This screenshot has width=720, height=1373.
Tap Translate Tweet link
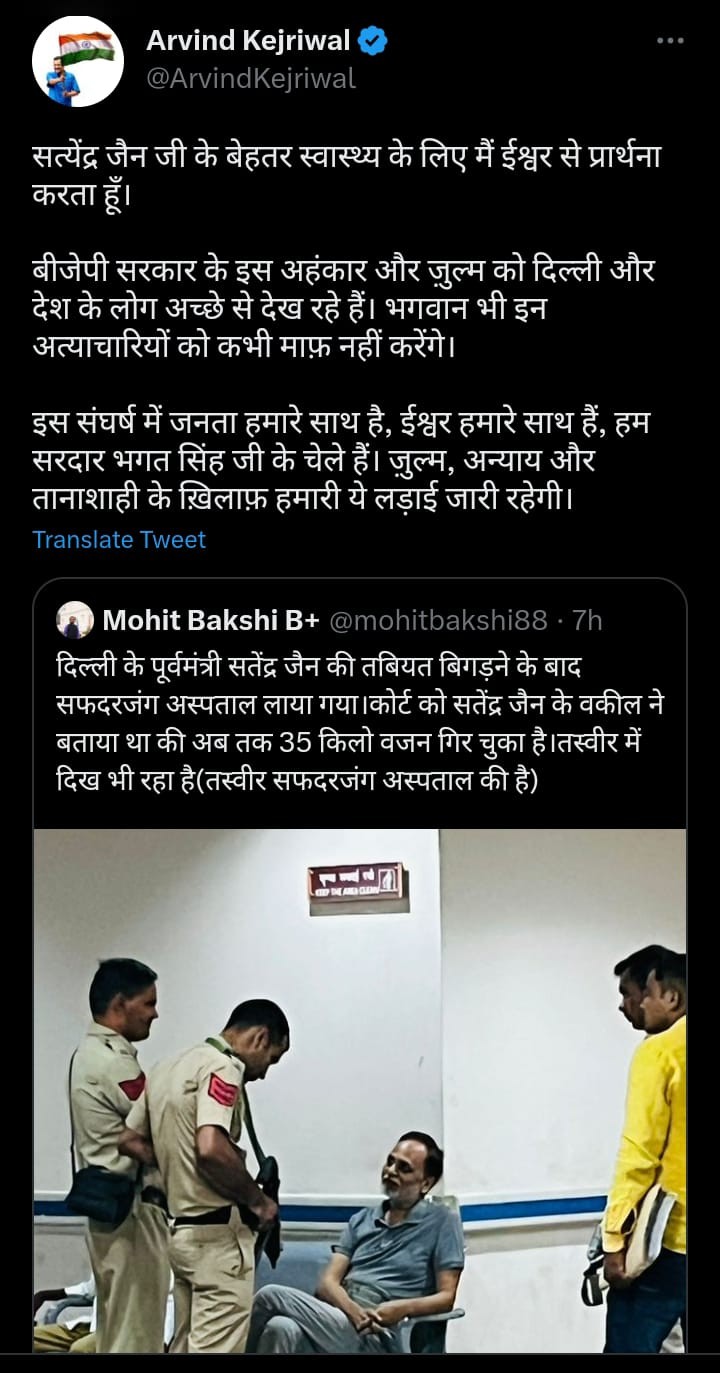click(x=119, y=540)
